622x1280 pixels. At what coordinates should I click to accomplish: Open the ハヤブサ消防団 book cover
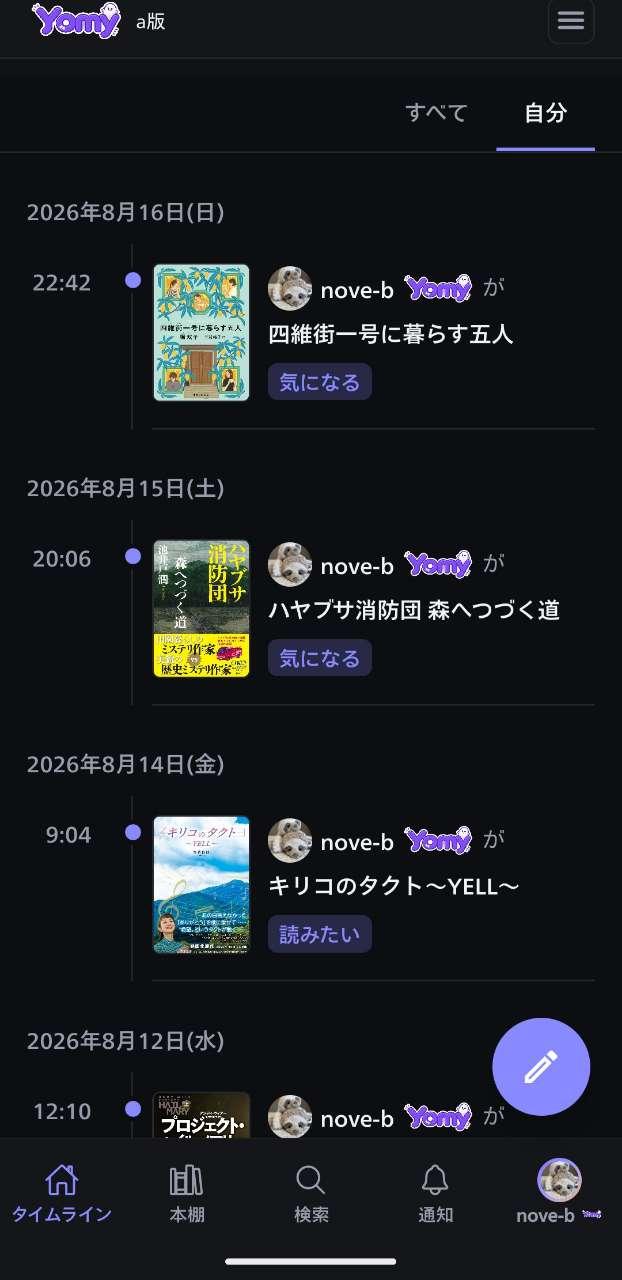[x=201, y=608]
